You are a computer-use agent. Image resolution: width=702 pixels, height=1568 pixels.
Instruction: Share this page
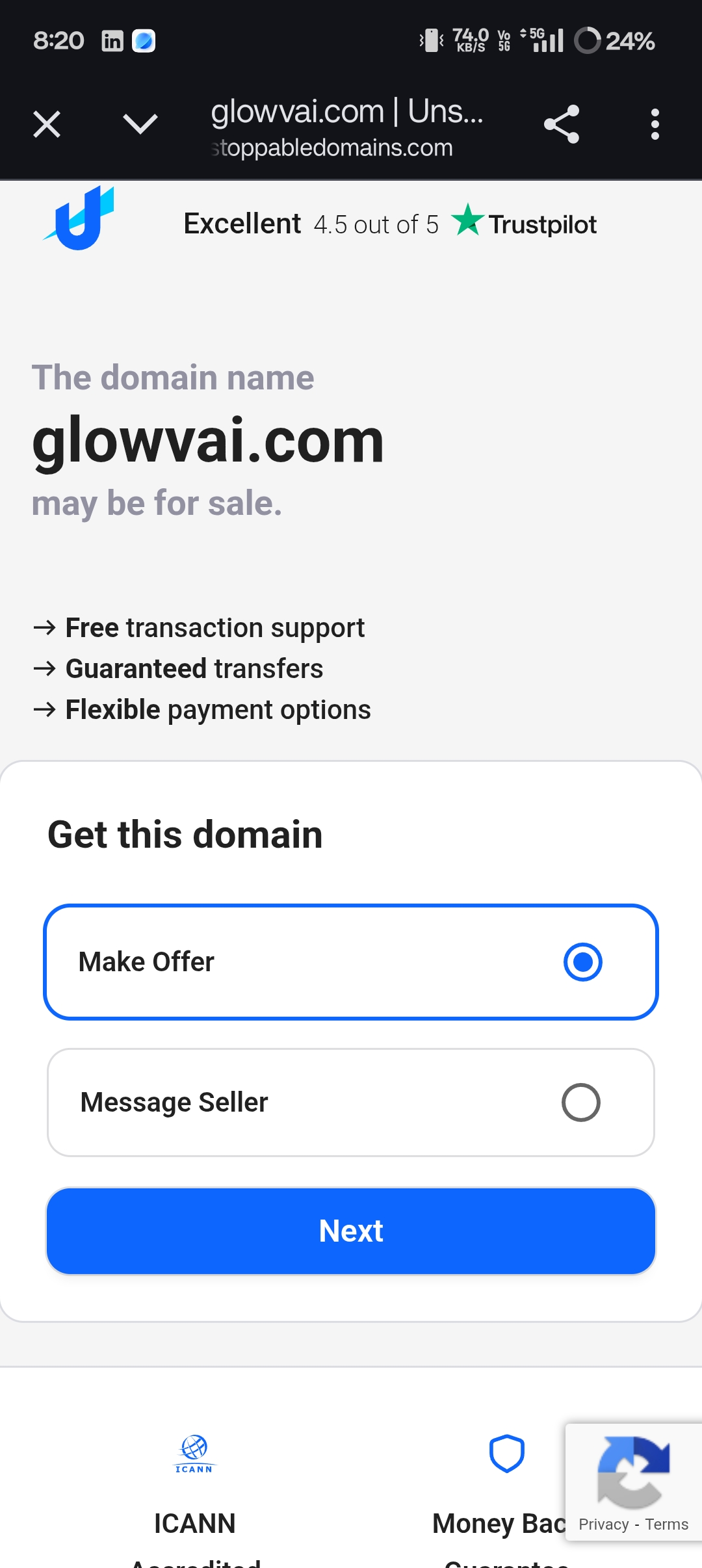562,124
